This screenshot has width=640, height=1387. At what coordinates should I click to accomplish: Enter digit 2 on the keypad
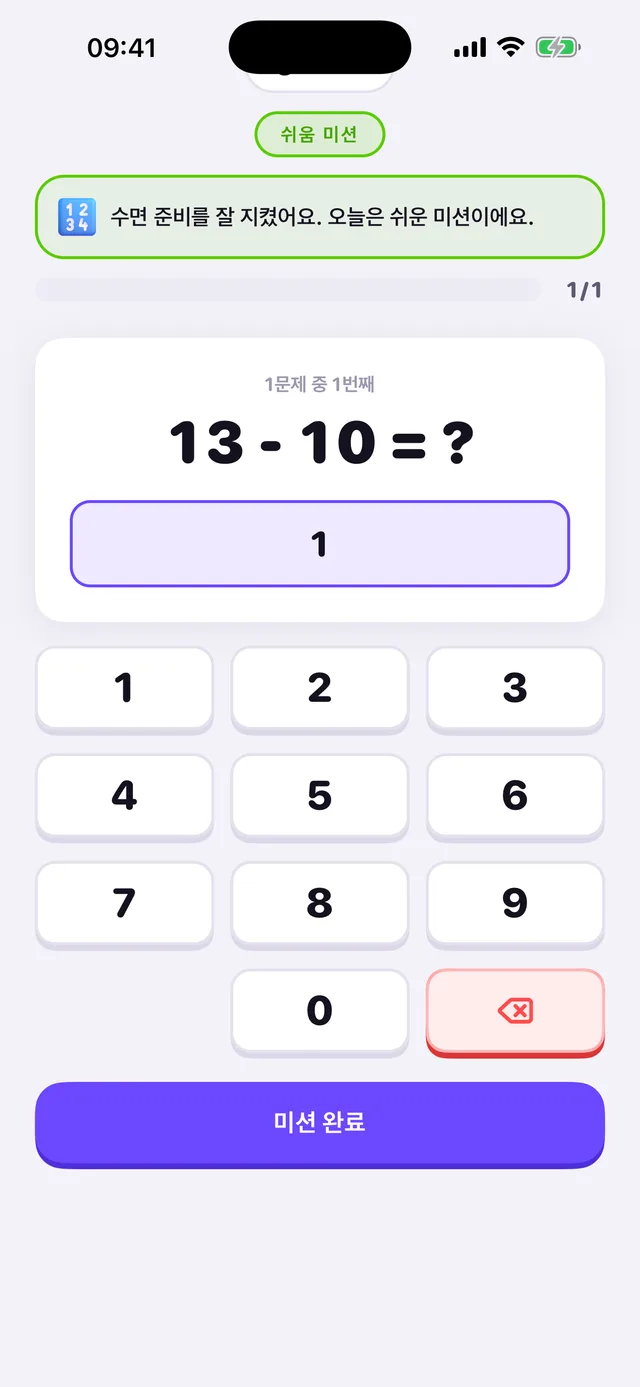(320, 689)
